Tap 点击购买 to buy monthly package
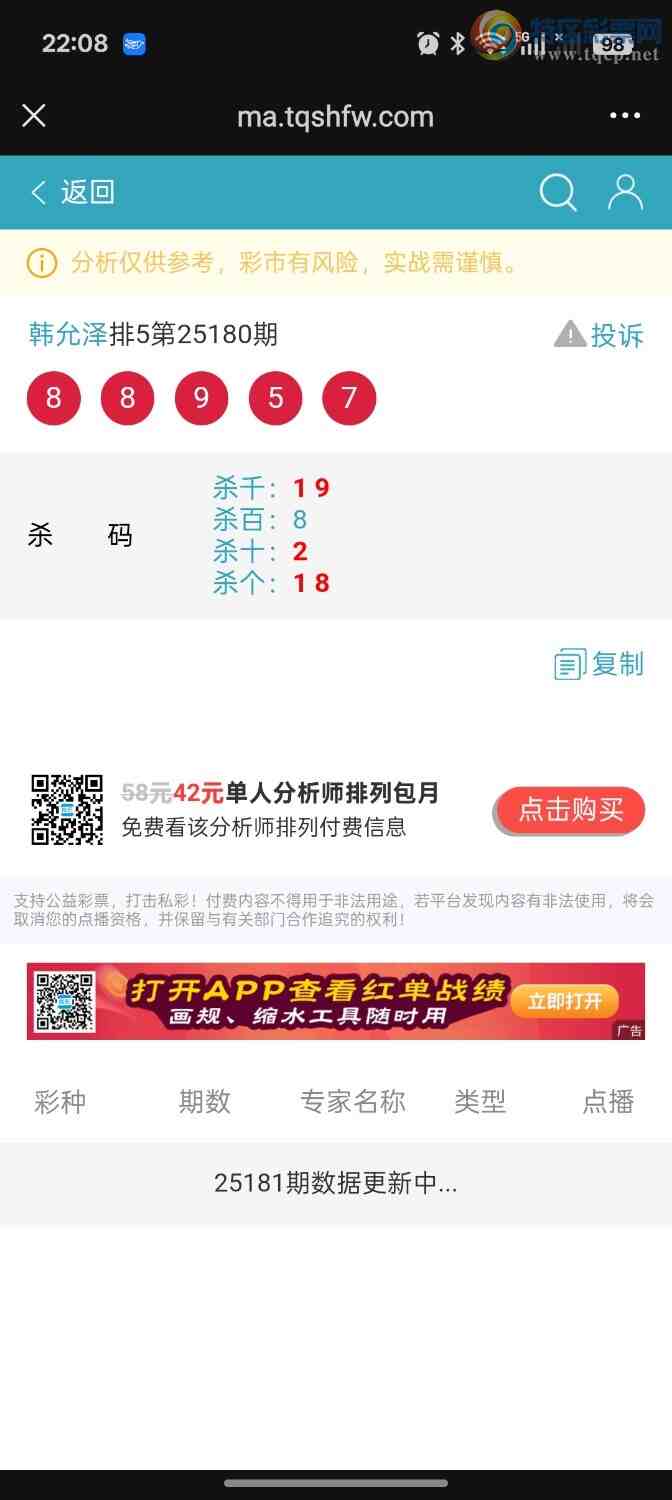 [570, 810]
